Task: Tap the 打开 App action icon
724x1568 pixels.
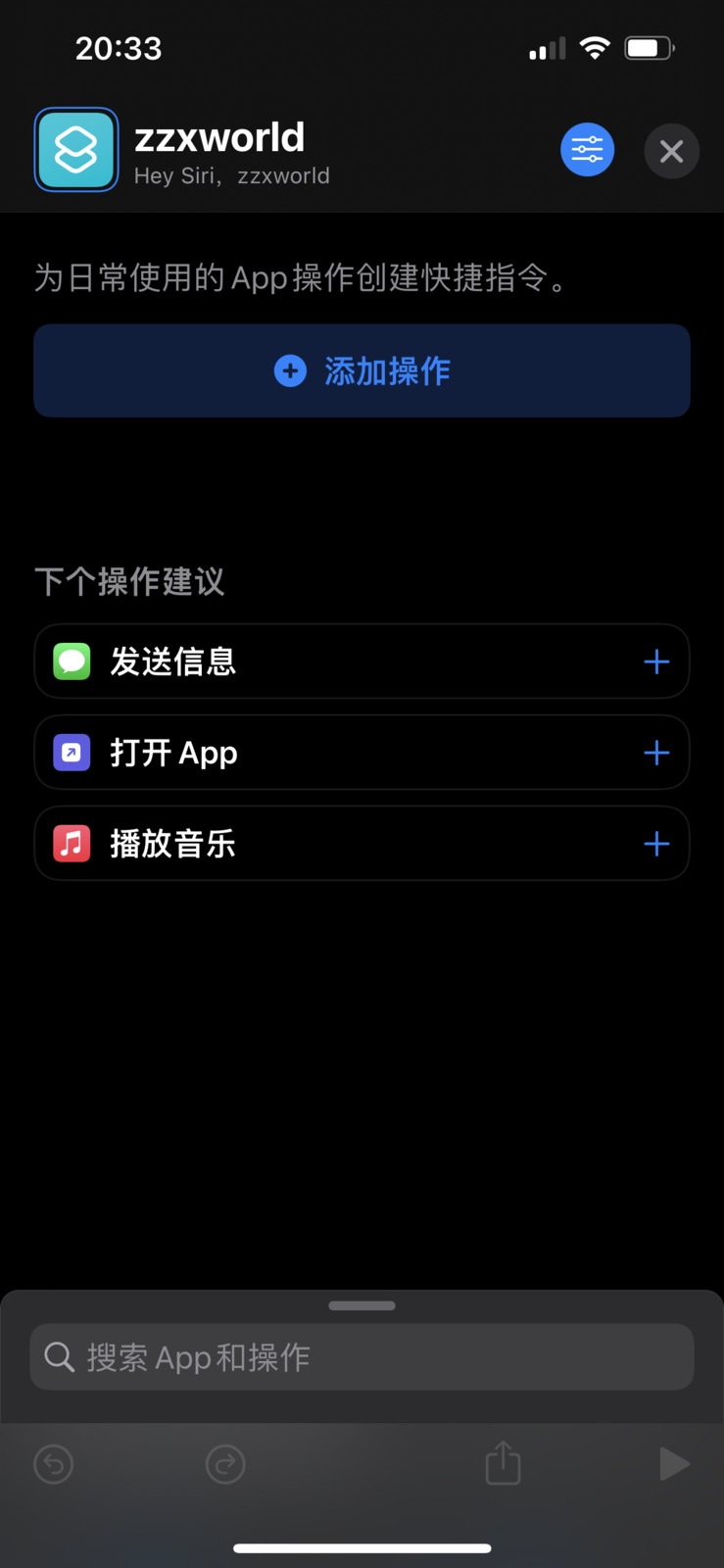Action: click(x=71, y=752)
